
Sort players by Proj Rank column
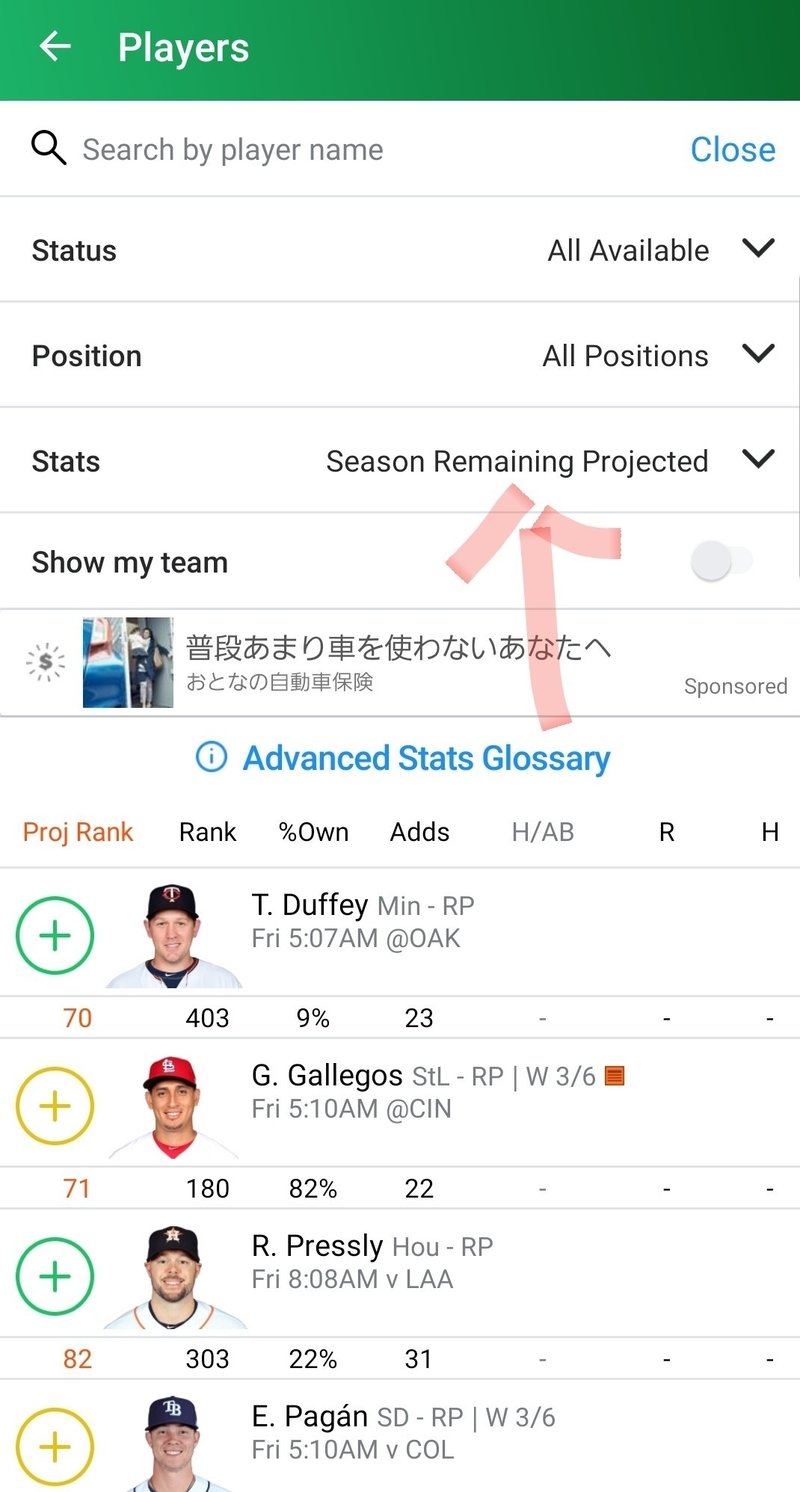pos(78,832)
